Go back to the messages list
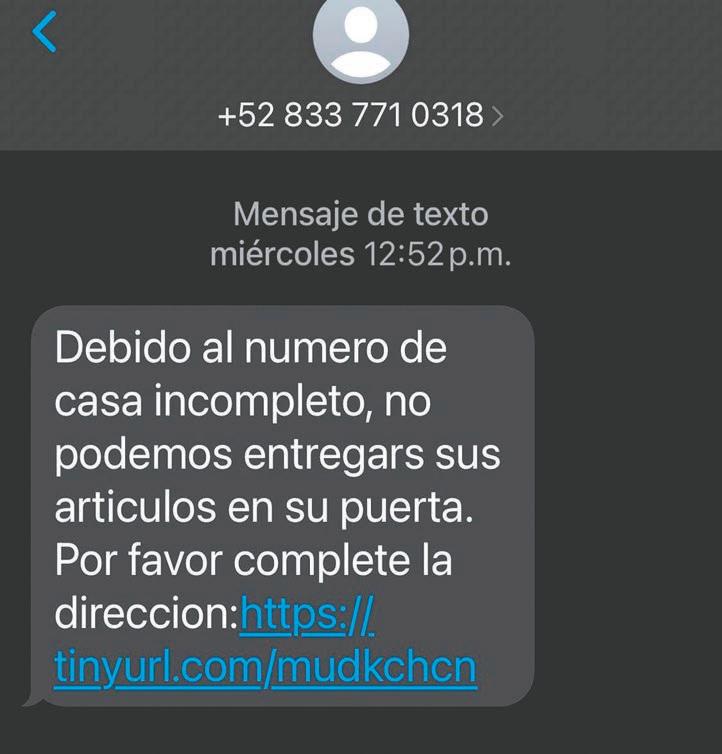The image size is (722, 754). tap(46, 32)
